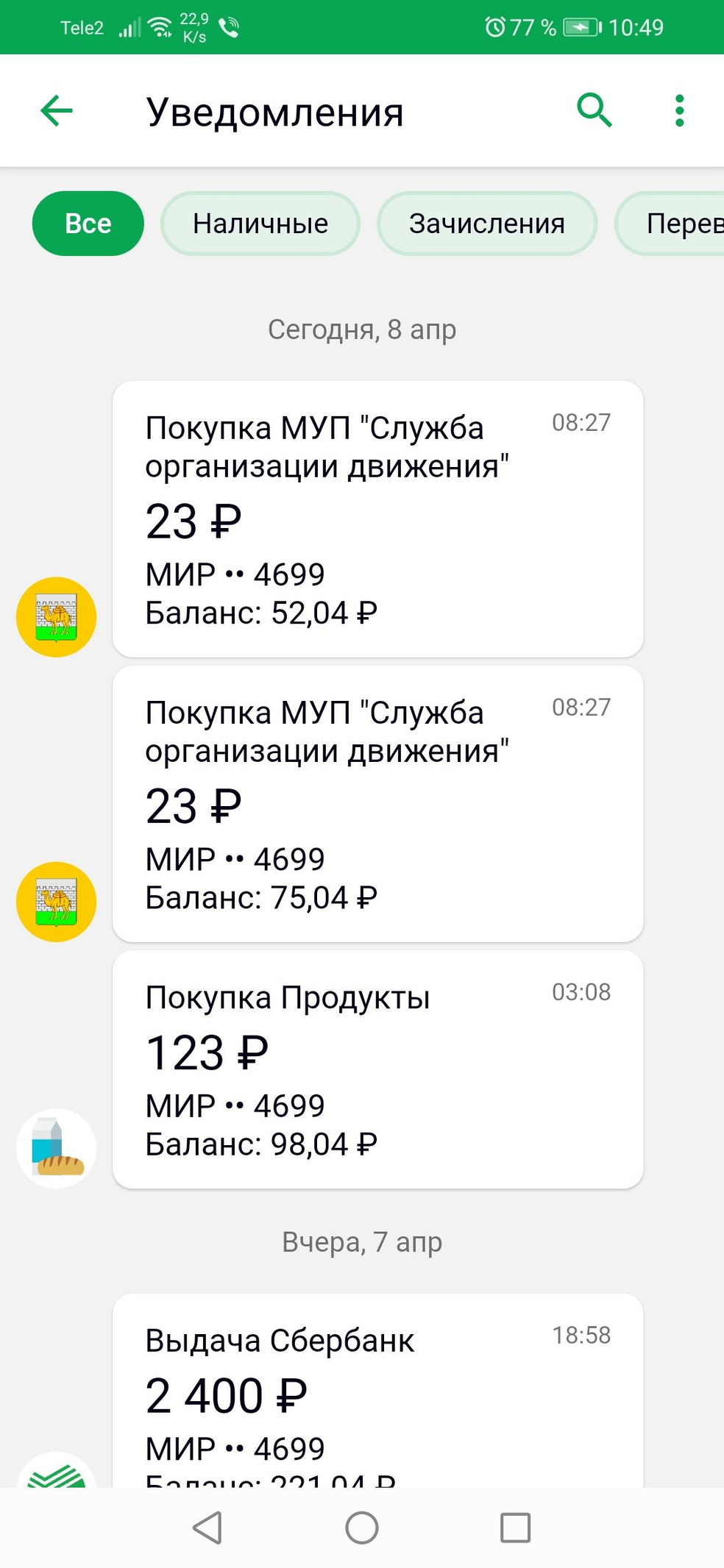This screenshot has width=724, height=1568.
Task: Open search in notifications
Action: coord(594,110)
